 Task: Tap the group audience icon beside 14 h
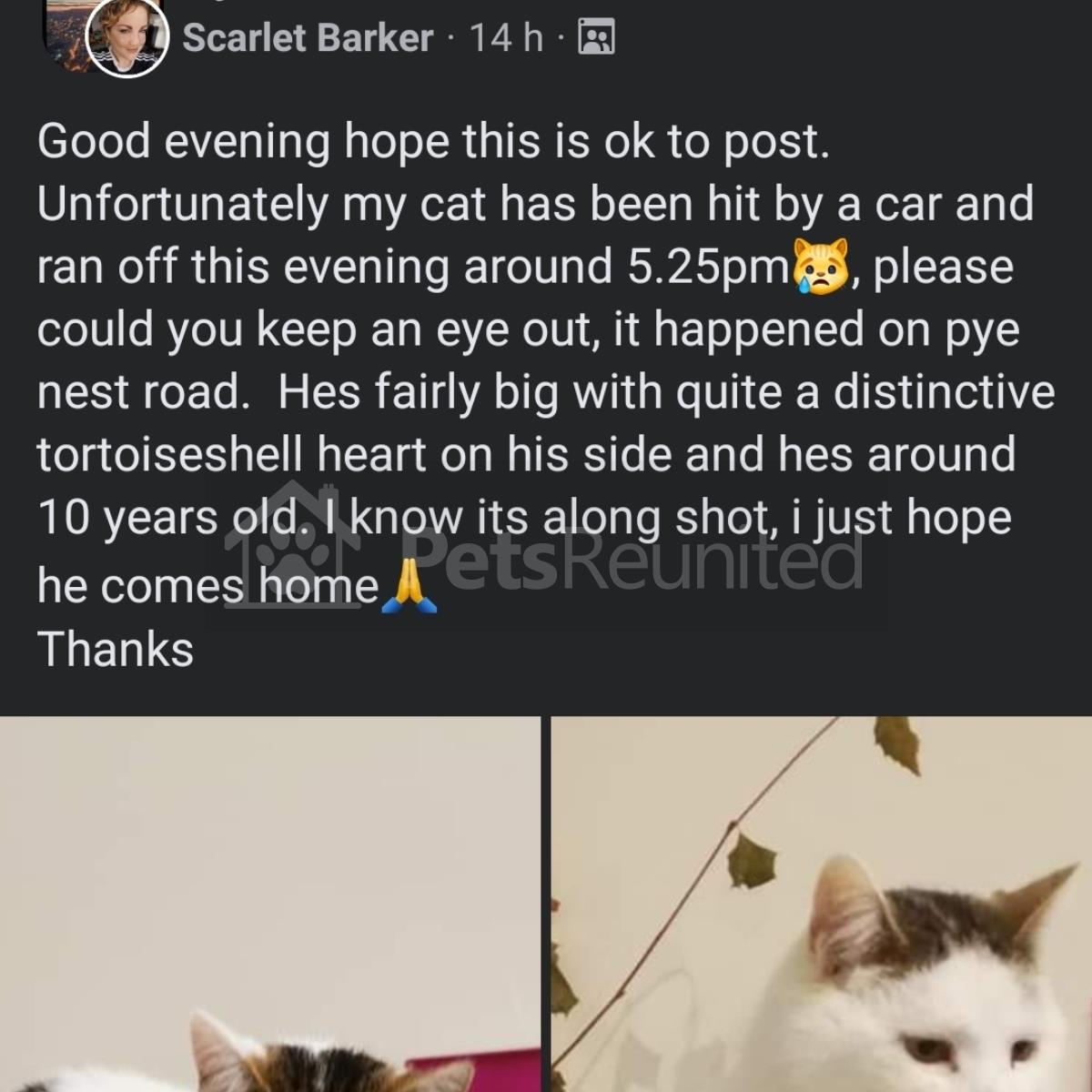click(596, 38)
